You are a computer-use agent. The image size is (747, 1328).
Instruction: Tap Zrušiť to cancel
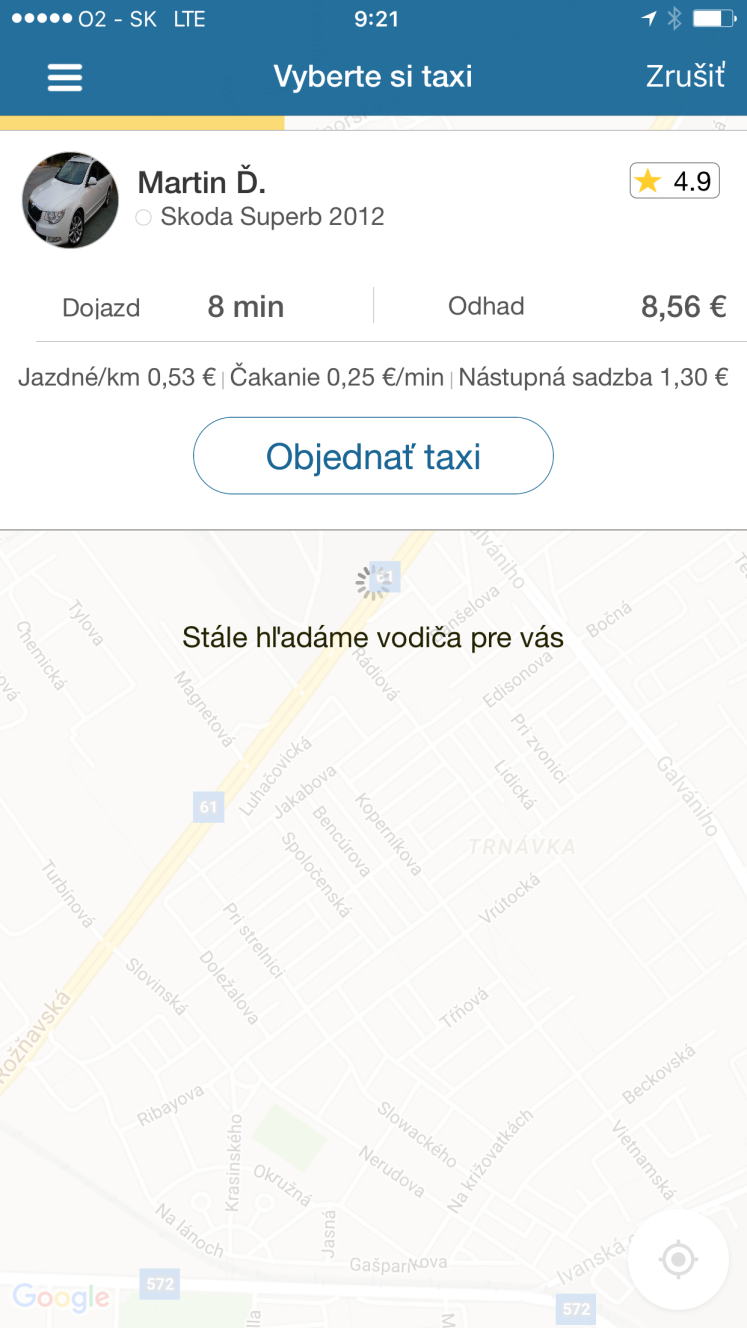(x=685, y=76)
